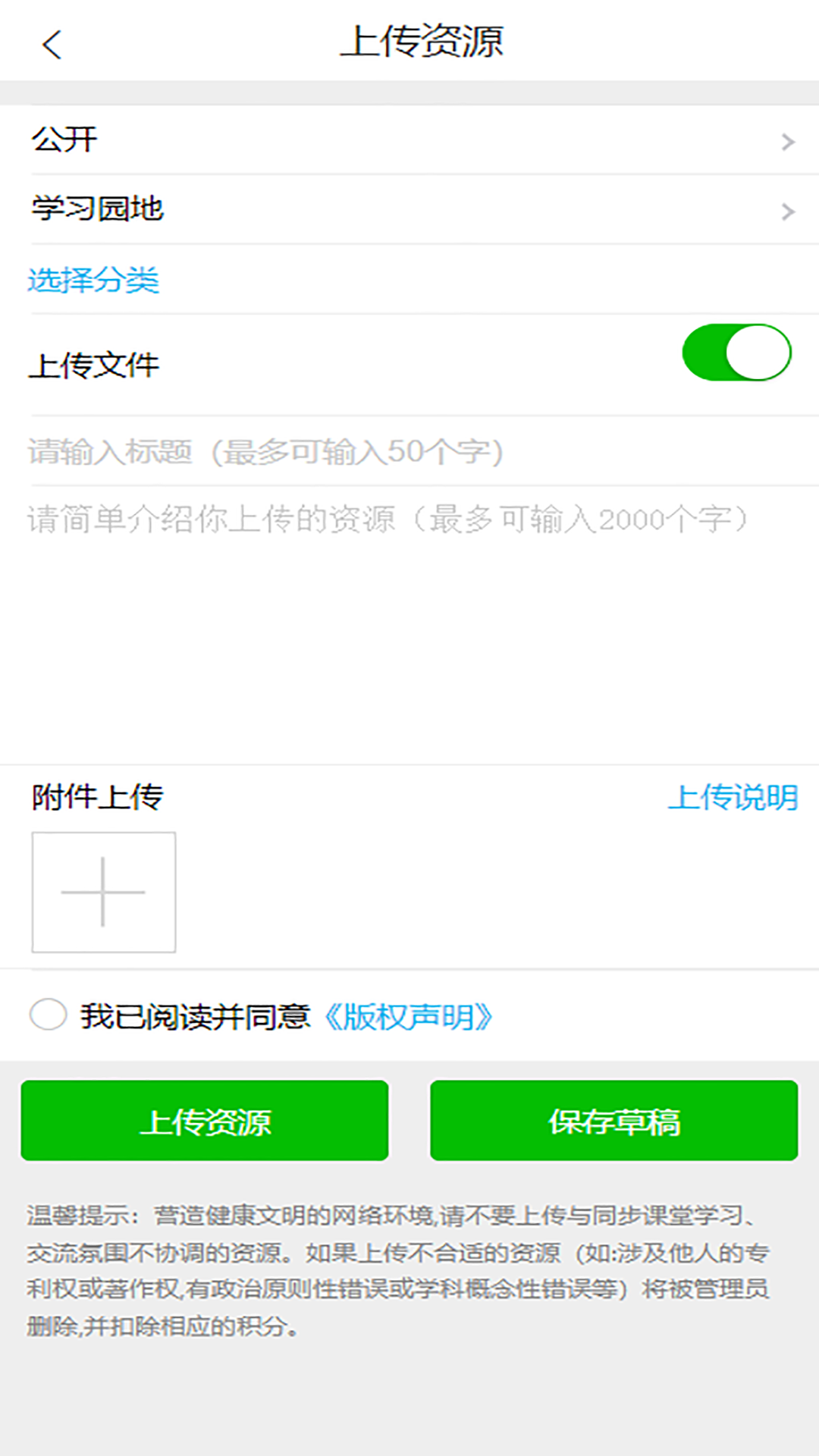The width and height of the screenshot is (819, 1456).
Task: Open the chevron next to 学习园地
Action: click(x=787, y=211)
